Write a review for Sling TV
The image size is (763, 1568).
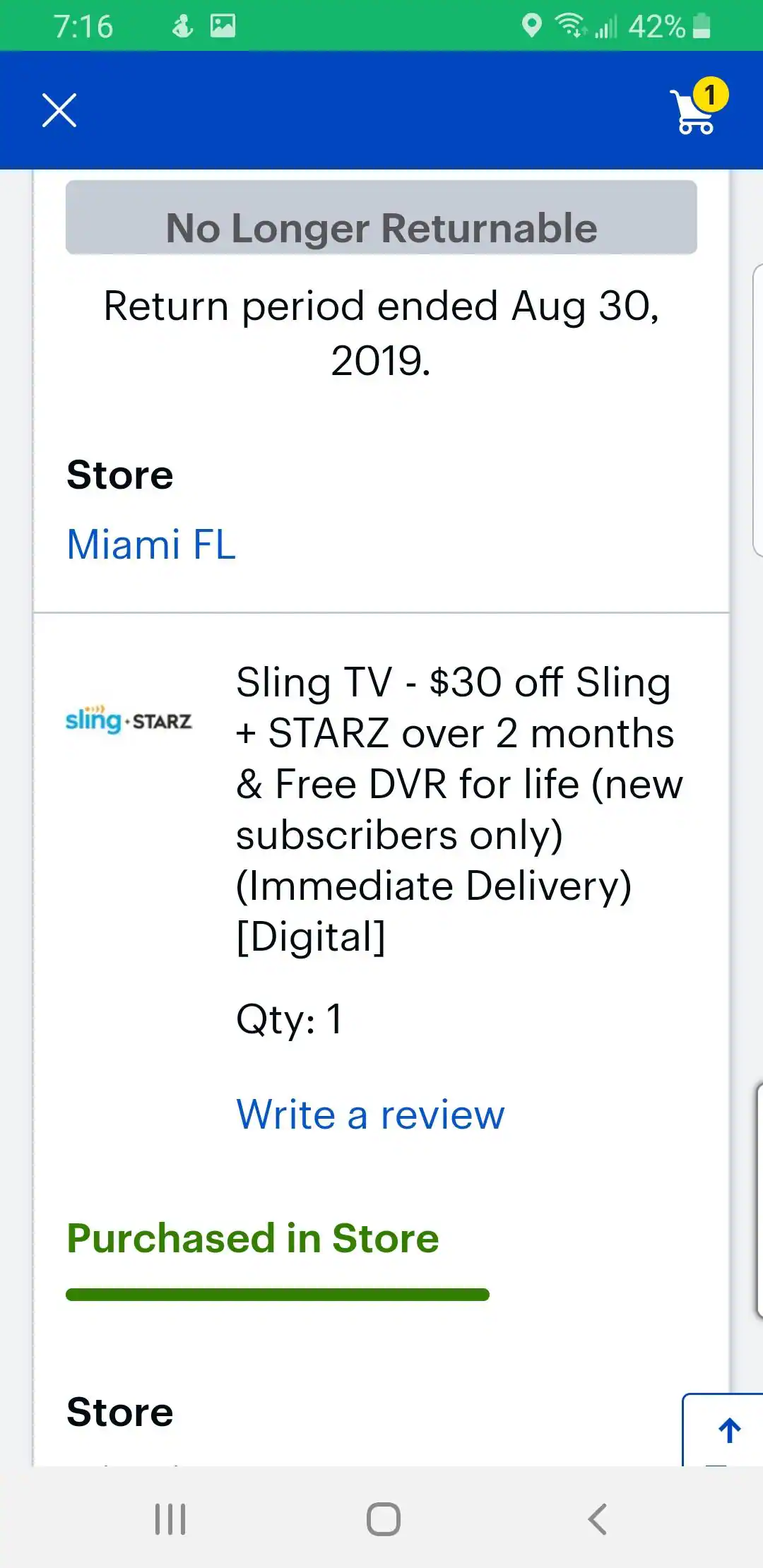[370, 1115]
